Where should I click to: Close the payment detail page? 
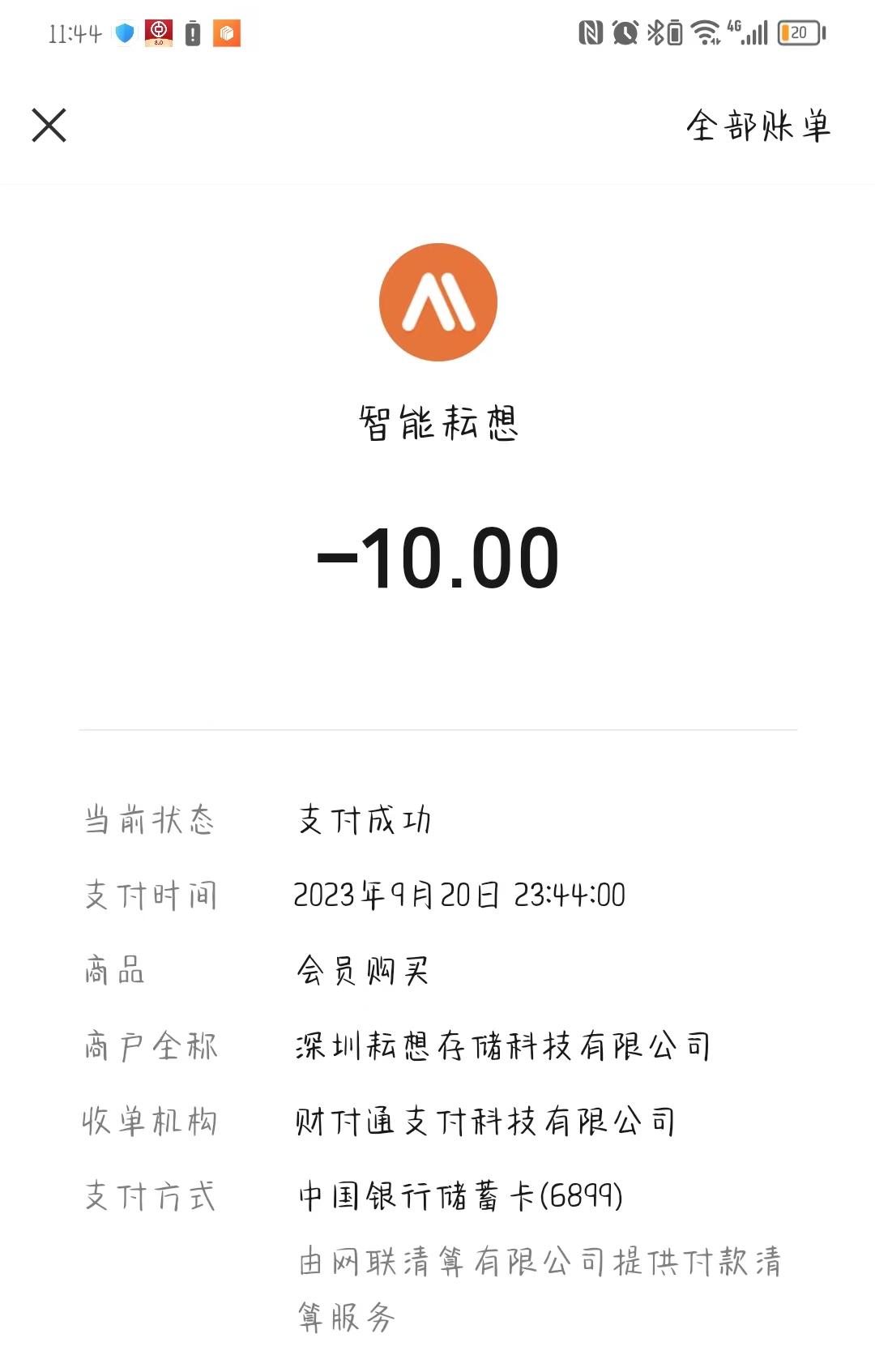[x=49, y=126]
